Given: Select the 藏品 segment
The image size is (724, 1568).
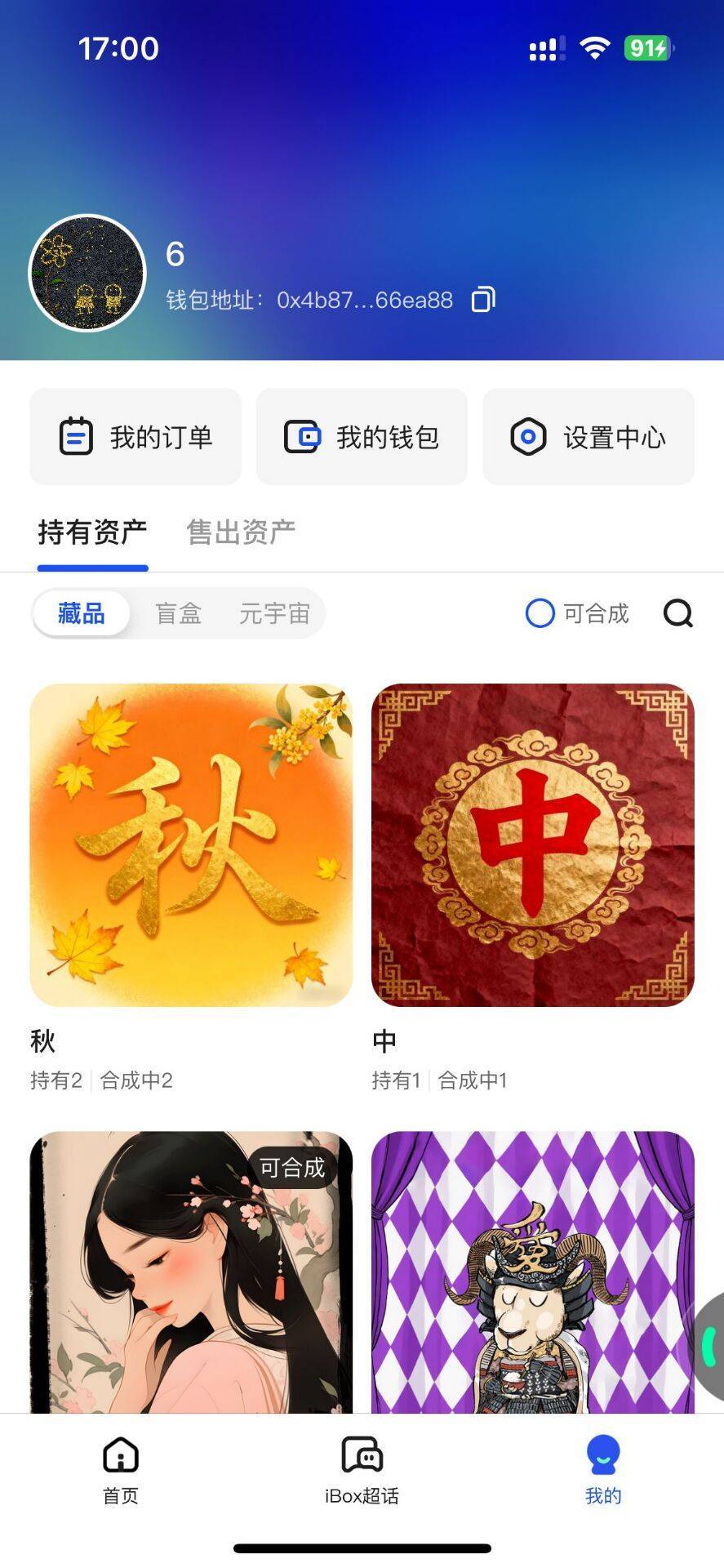Looking at the screenshot, I should 82,613.
